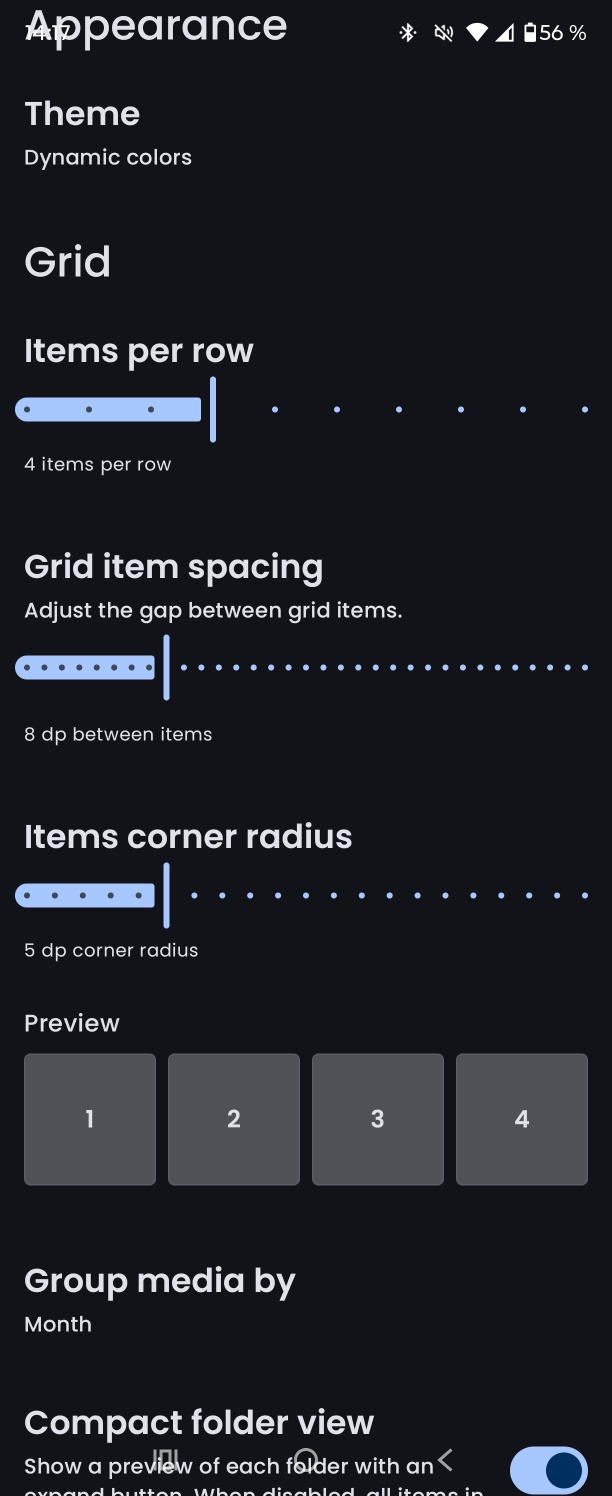Toggle the Compact folder view switch
The image size is (612, 1496).
point(548,1470)
